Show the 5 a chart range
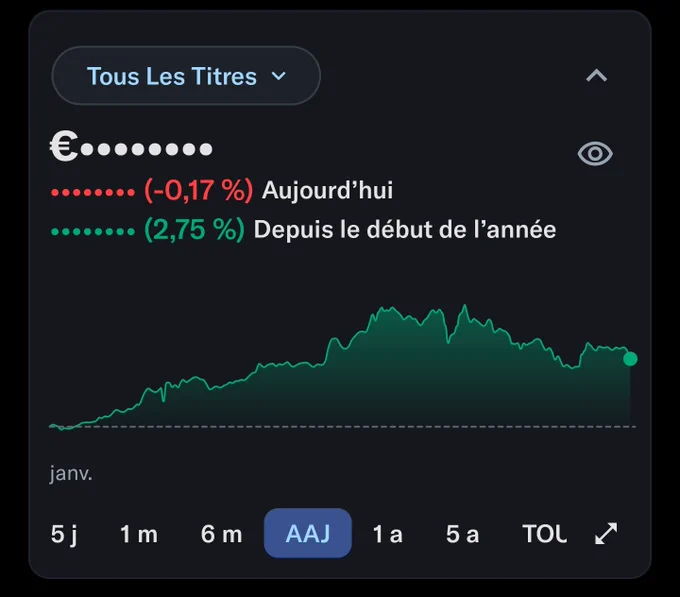 point(462,534)
